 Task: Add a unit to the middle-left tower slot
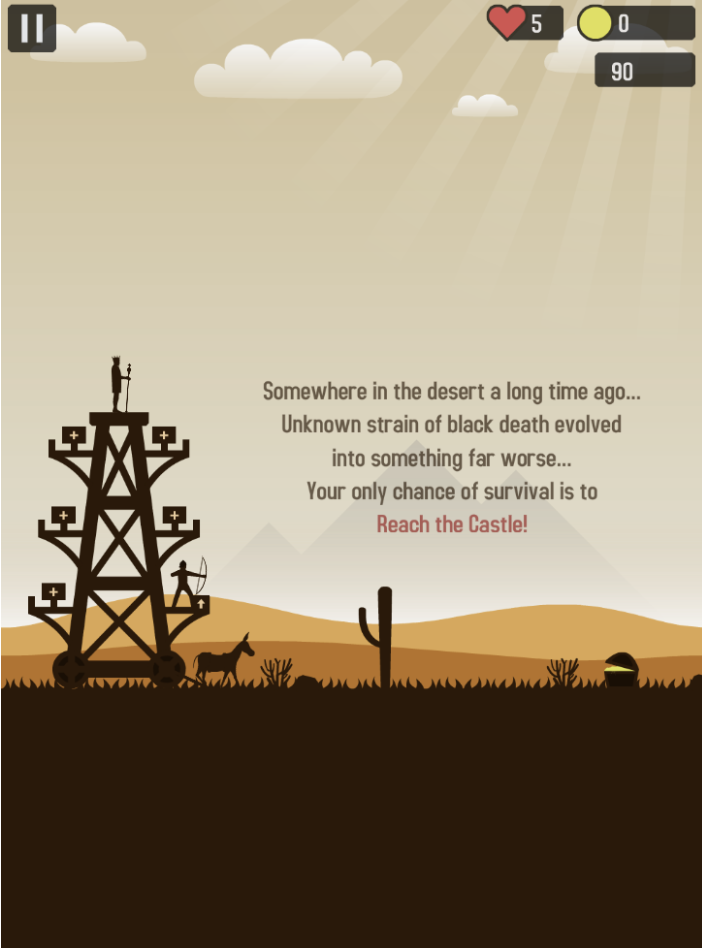coord(63,515)
